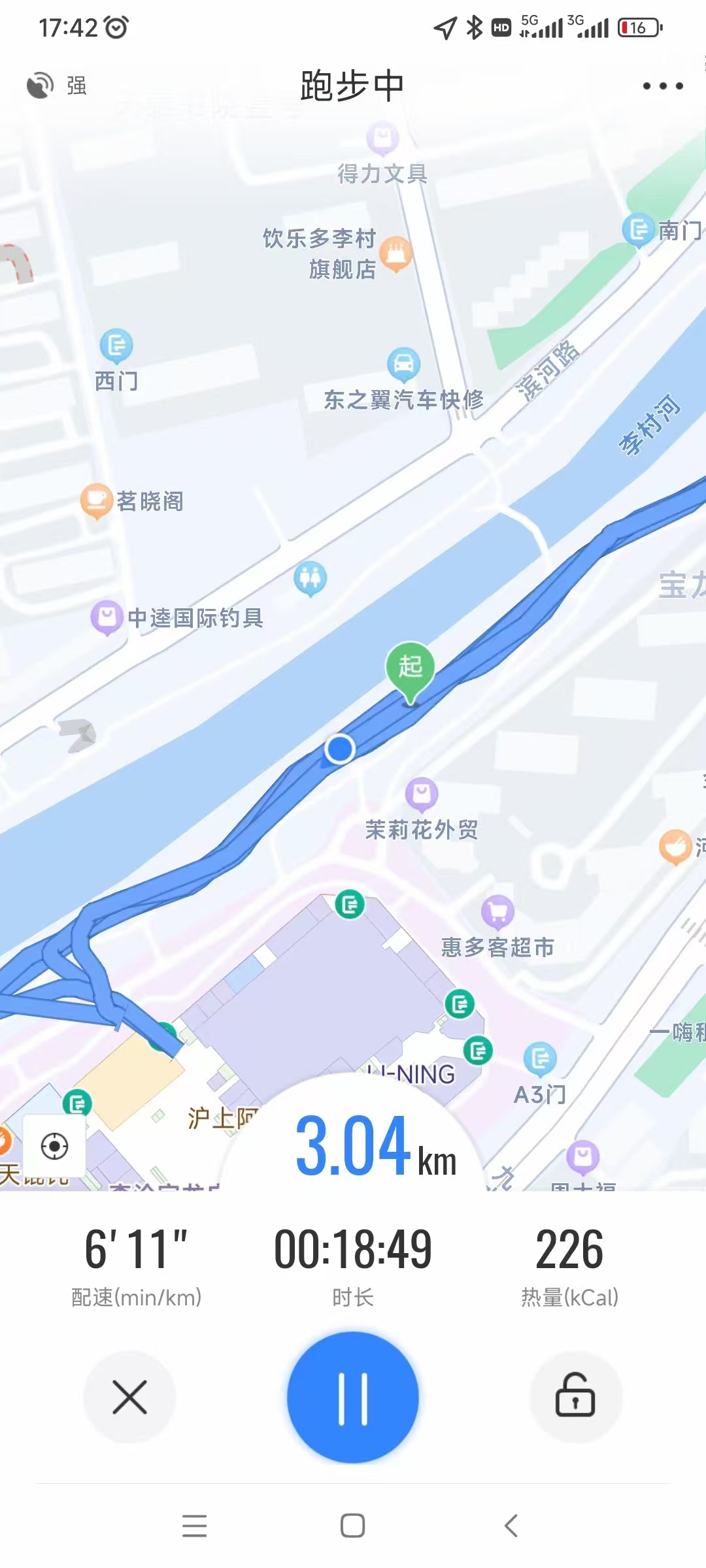
Task: Open the three-dot overflow menu
Action: pyautogui.click(x=662, y=86)
